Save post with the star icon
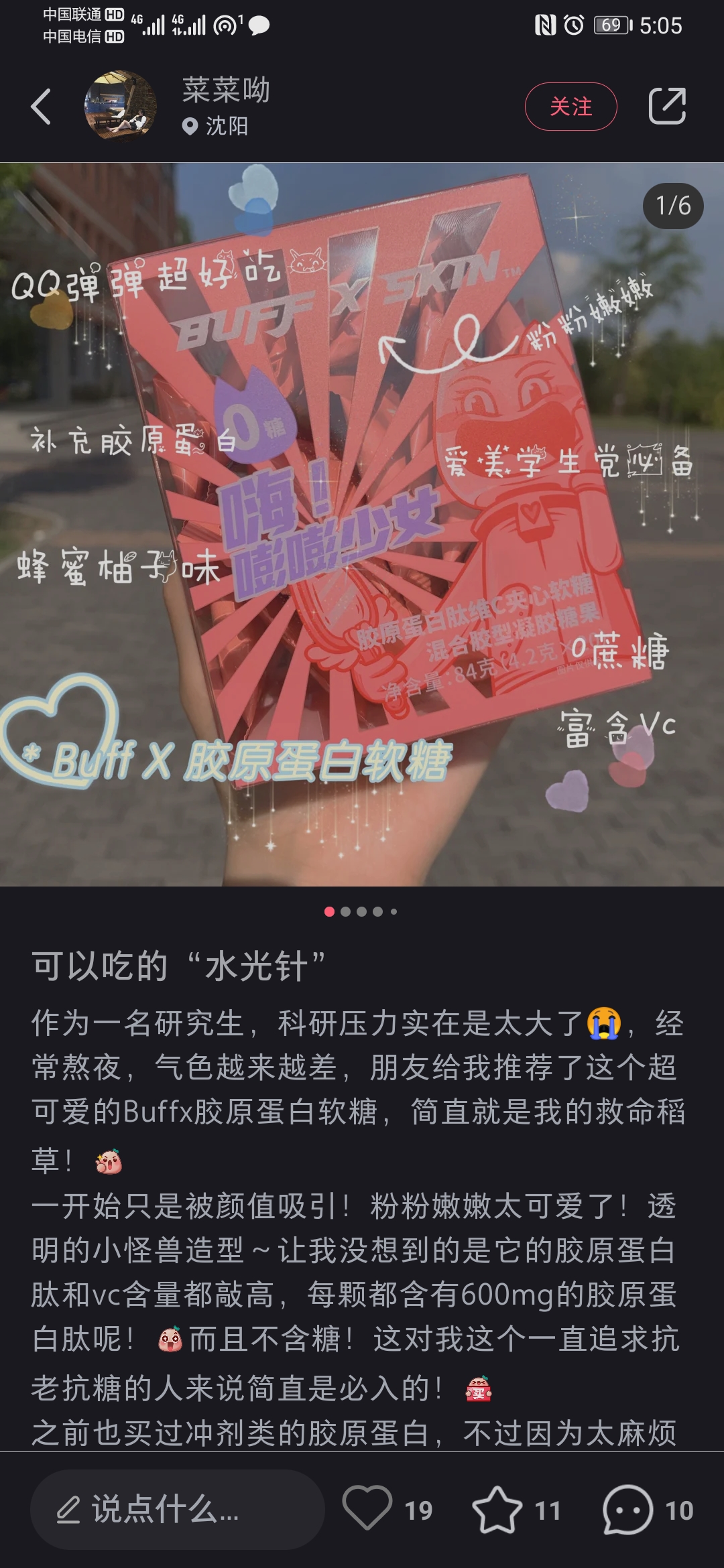Image resolution: width=724 pixels, height=1568 pixels. tap(497, 1510)
